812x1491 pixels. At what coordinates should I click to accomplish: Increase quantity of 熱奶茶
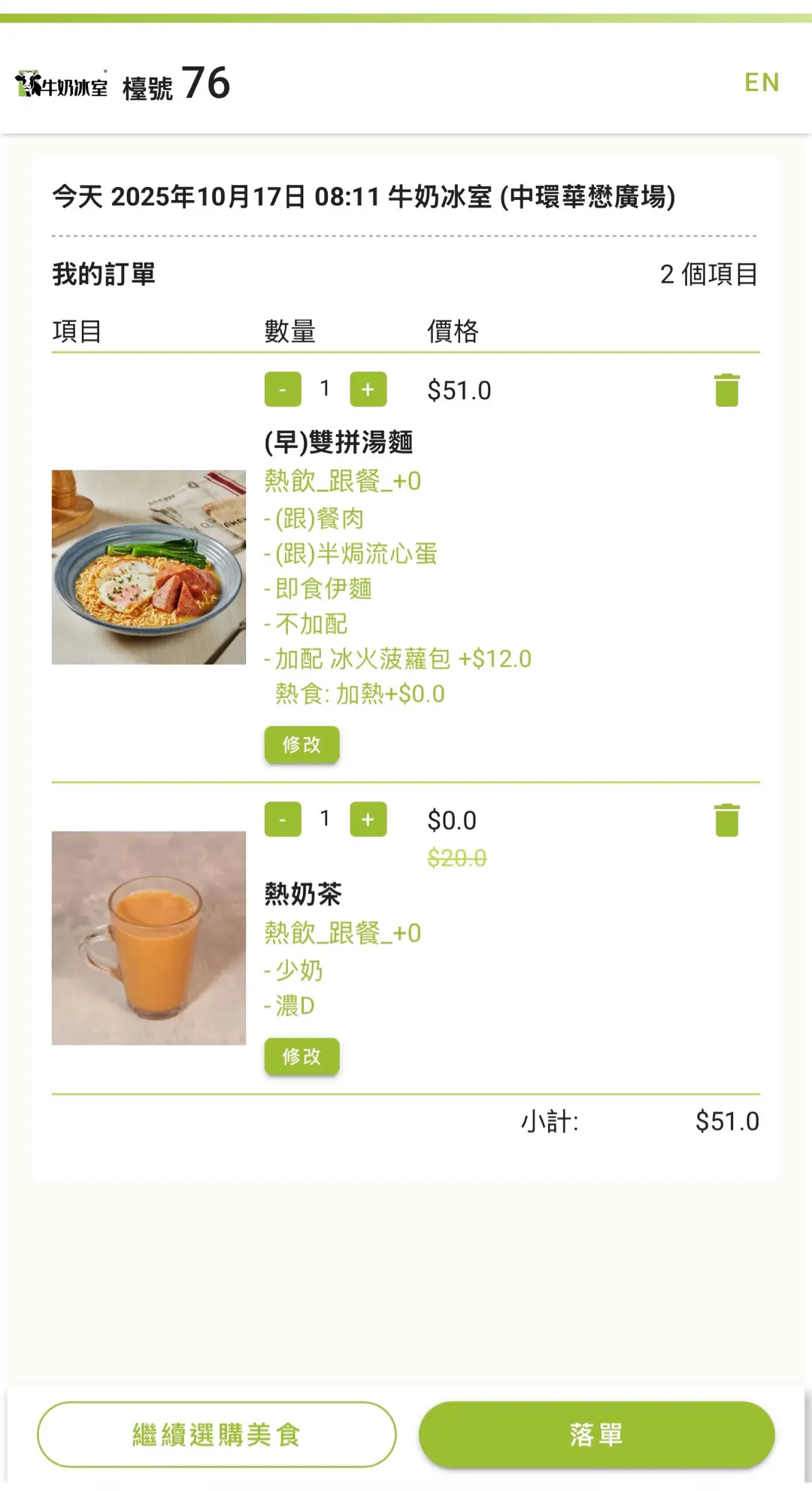pyautogui.click(x=368, y=820)
